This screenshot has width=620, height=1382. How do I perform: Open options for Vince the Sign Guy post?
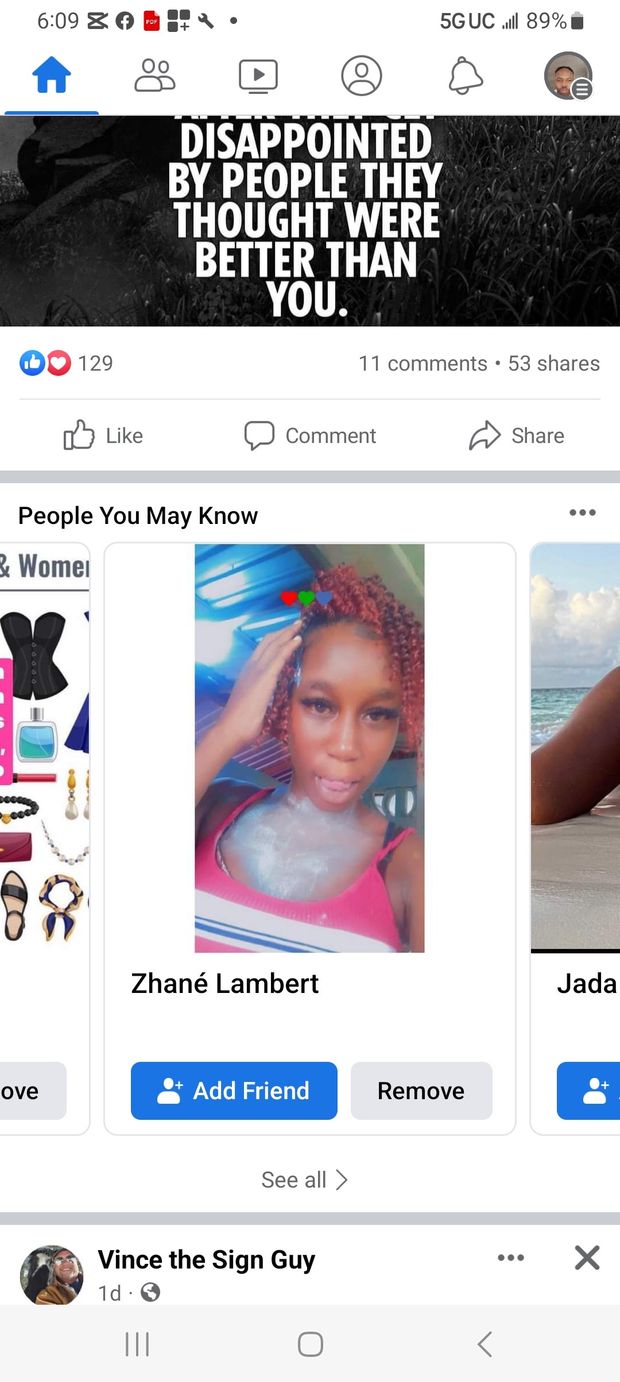510,1258
